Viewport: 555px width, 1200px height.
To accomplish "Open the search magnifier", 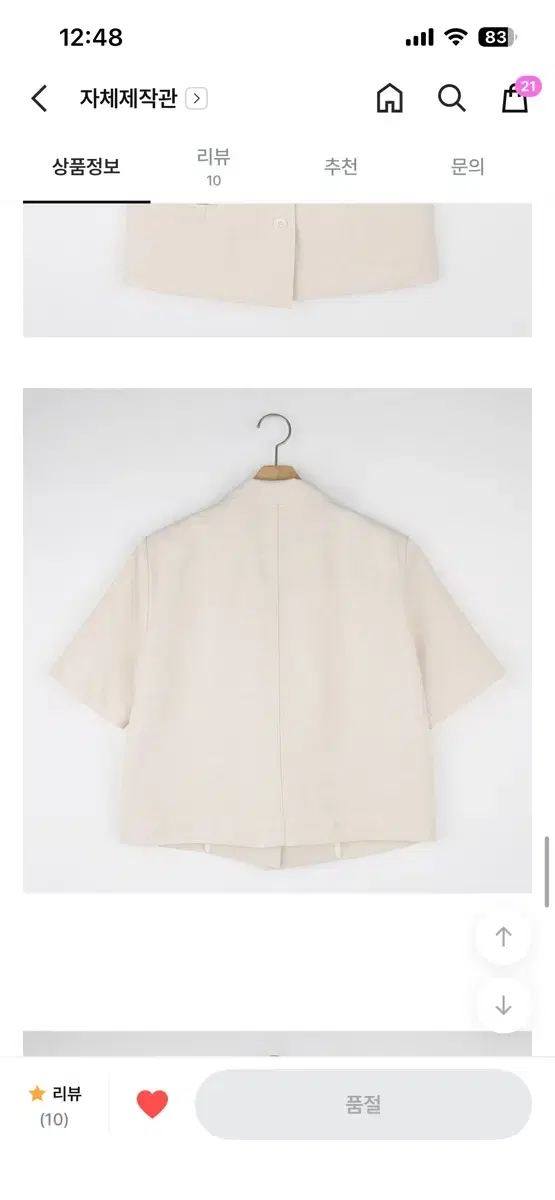I will (x=452, y=98).
